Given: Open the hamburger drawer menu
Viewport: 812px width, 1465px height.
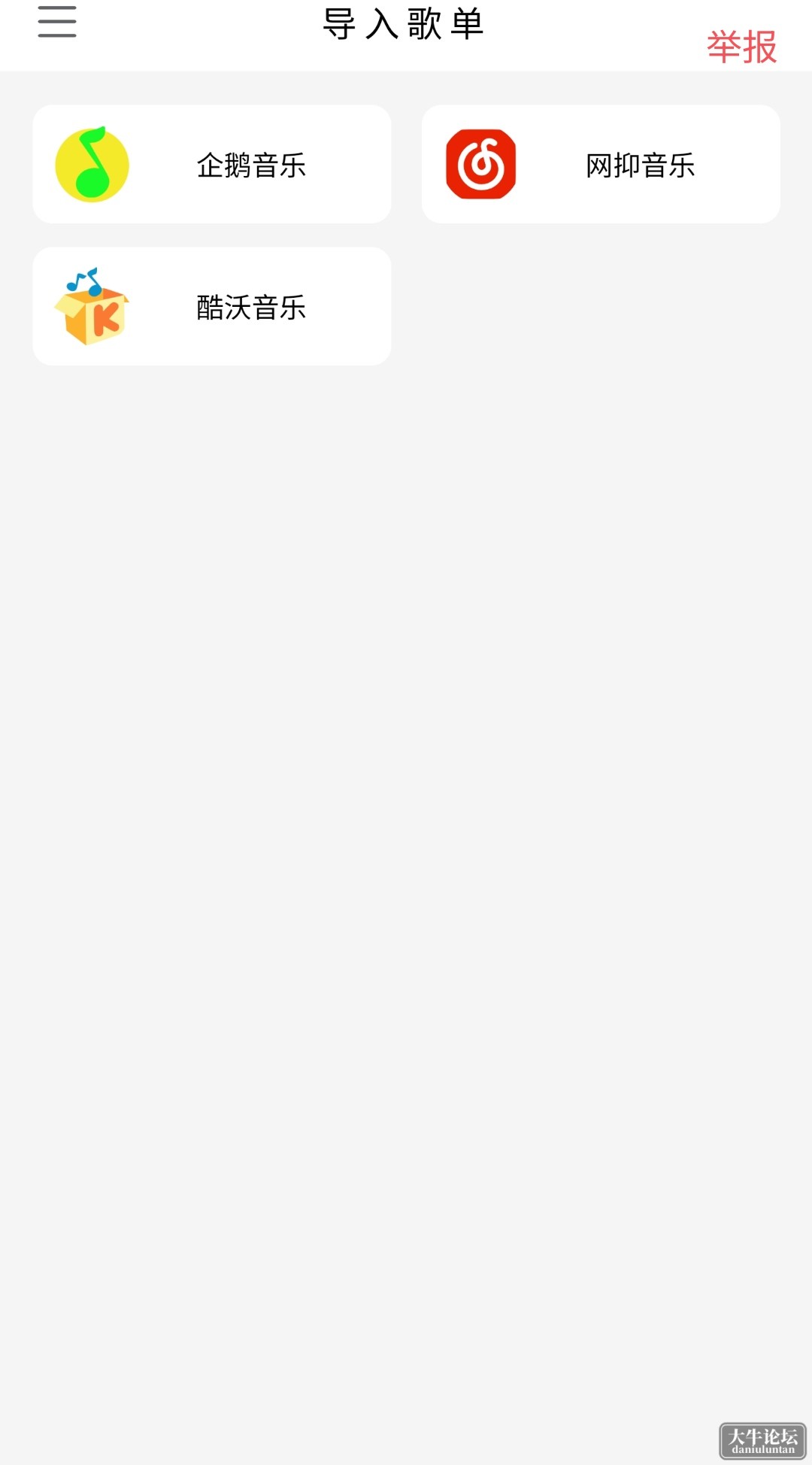Looking at the screenshot, I should tap(57, 22).
